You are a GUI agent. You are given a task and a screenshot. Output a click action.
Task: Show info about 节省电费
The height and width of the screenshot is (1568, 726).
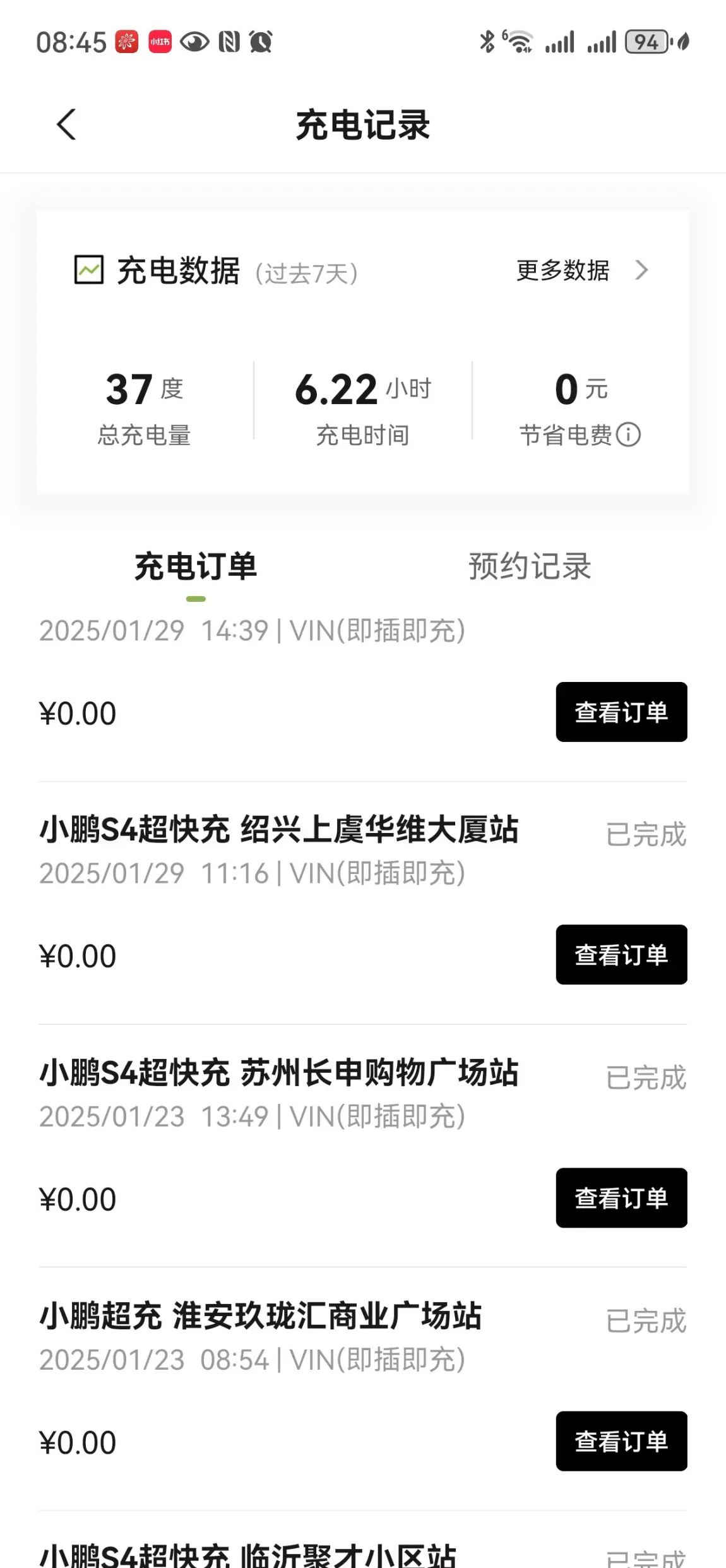[x=628, y=435]
